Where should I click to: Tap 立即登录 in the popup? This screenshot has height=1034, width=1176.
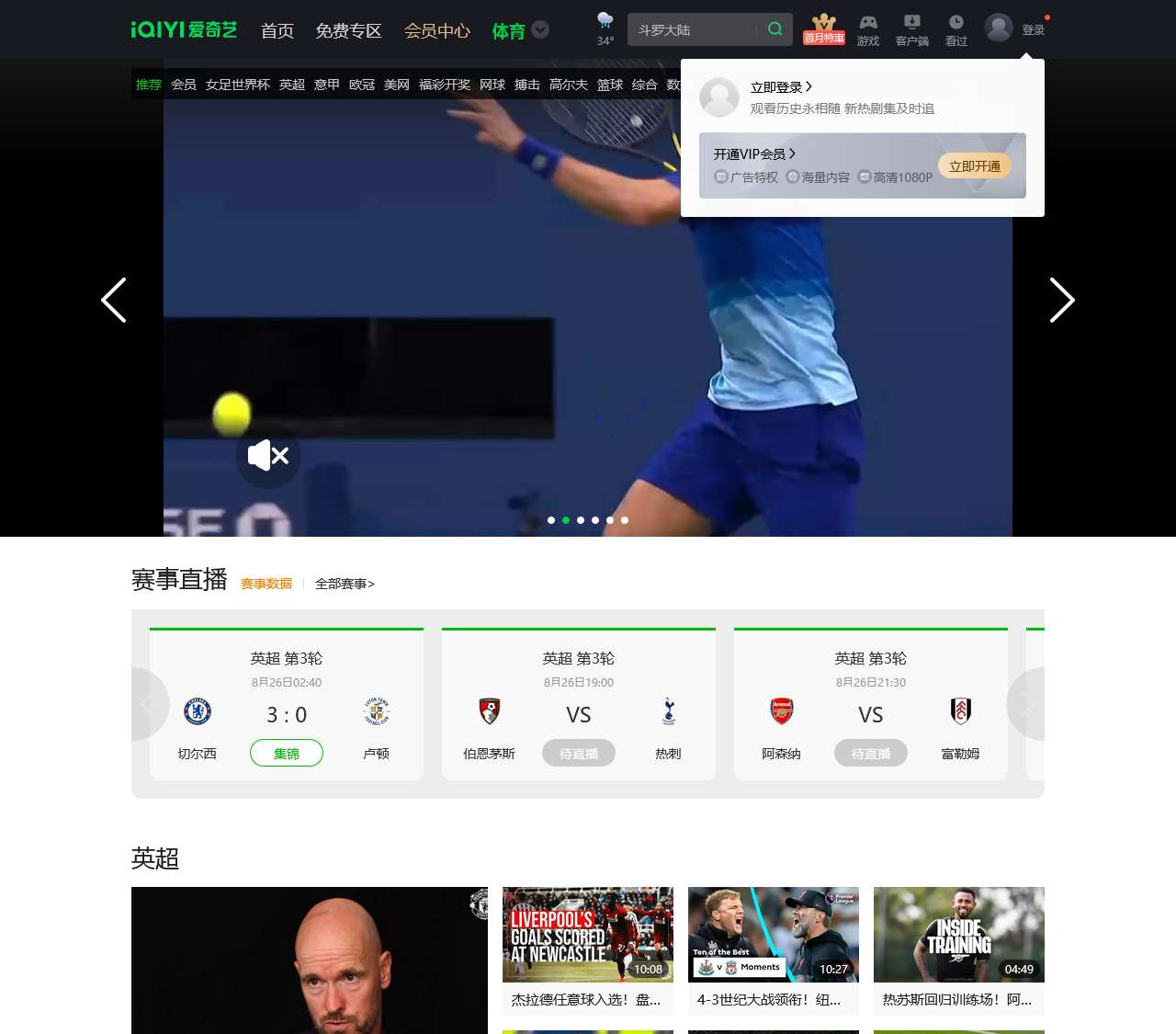click(780, 87)
